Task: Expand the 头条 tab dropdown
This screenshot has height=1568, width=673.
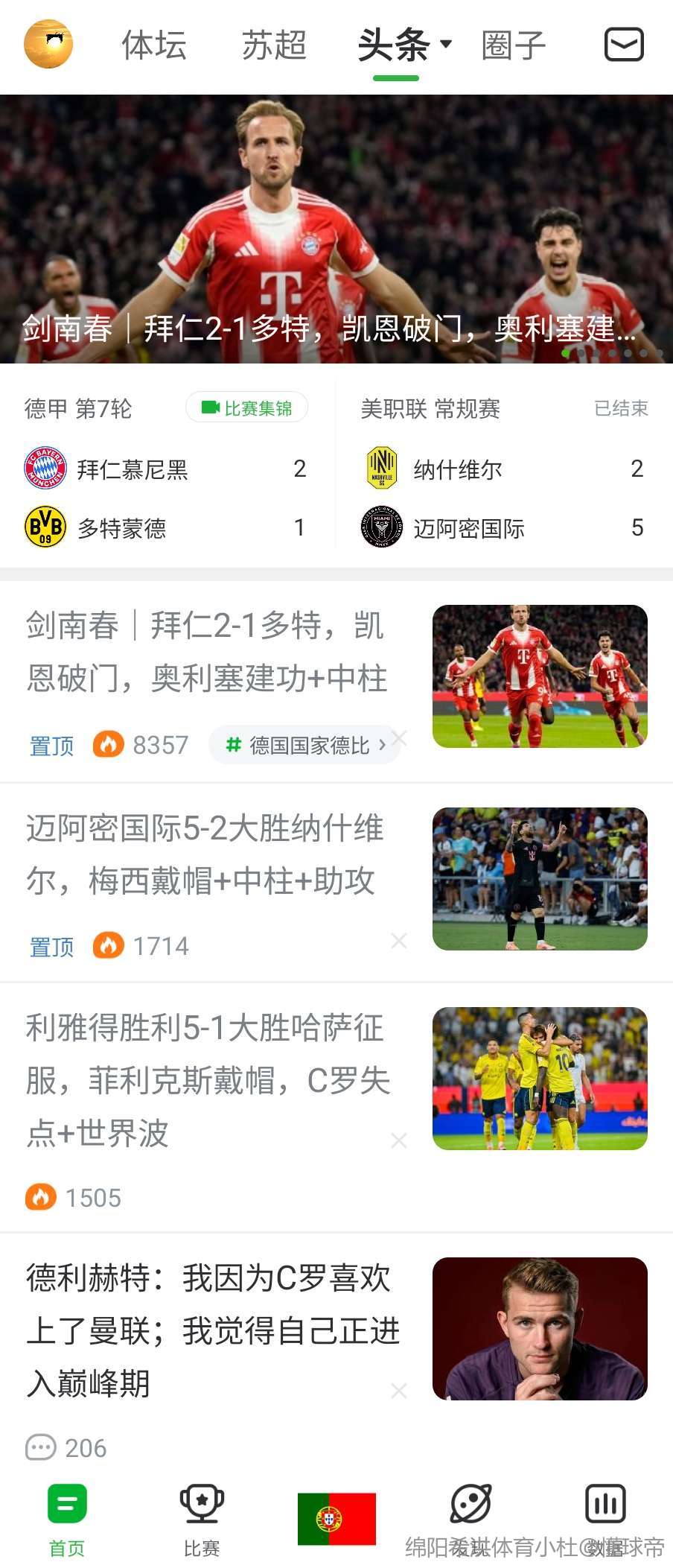Action: [x=446, y=44]
